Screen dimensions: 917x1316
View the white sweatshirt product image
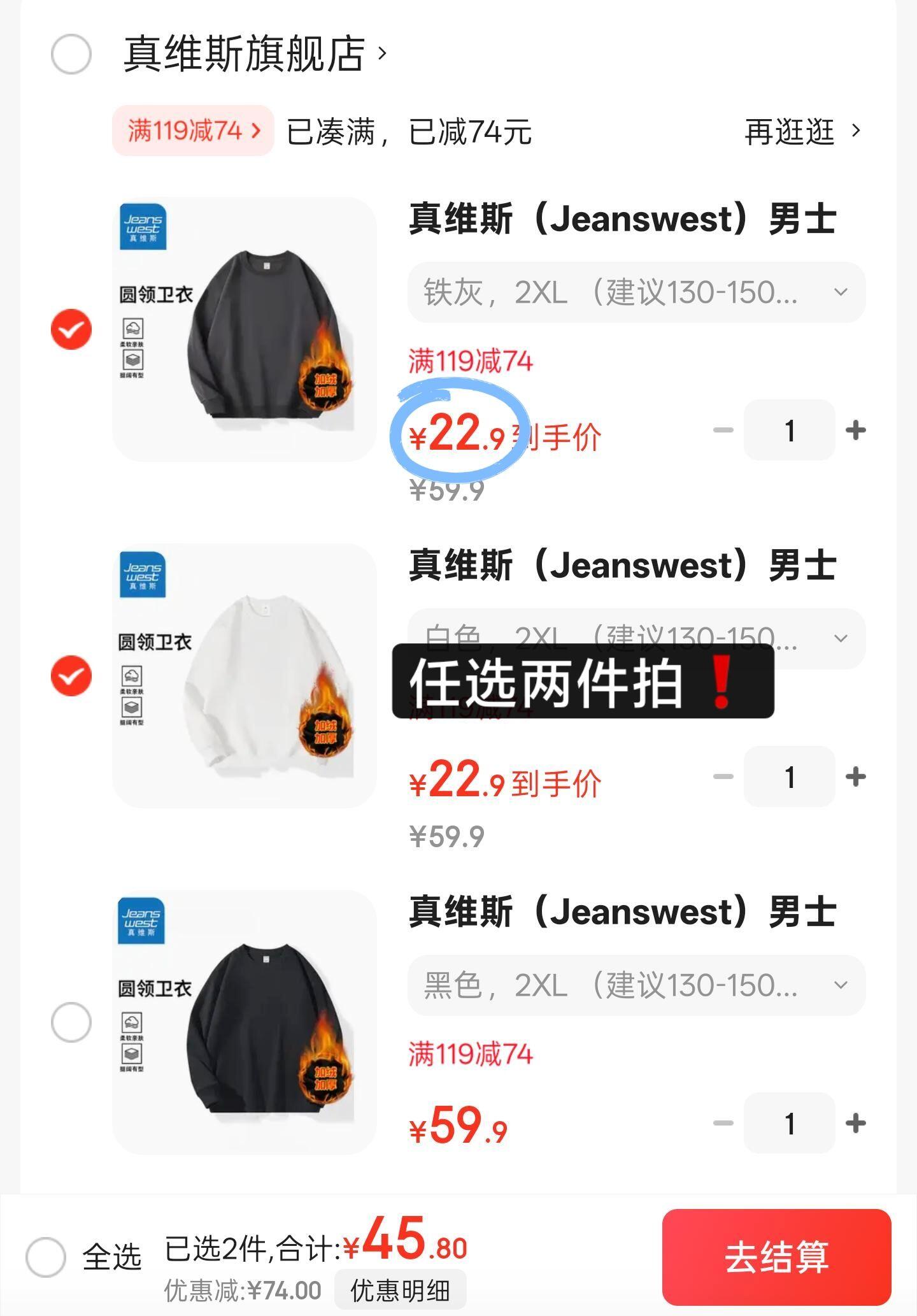coord(245,676)
